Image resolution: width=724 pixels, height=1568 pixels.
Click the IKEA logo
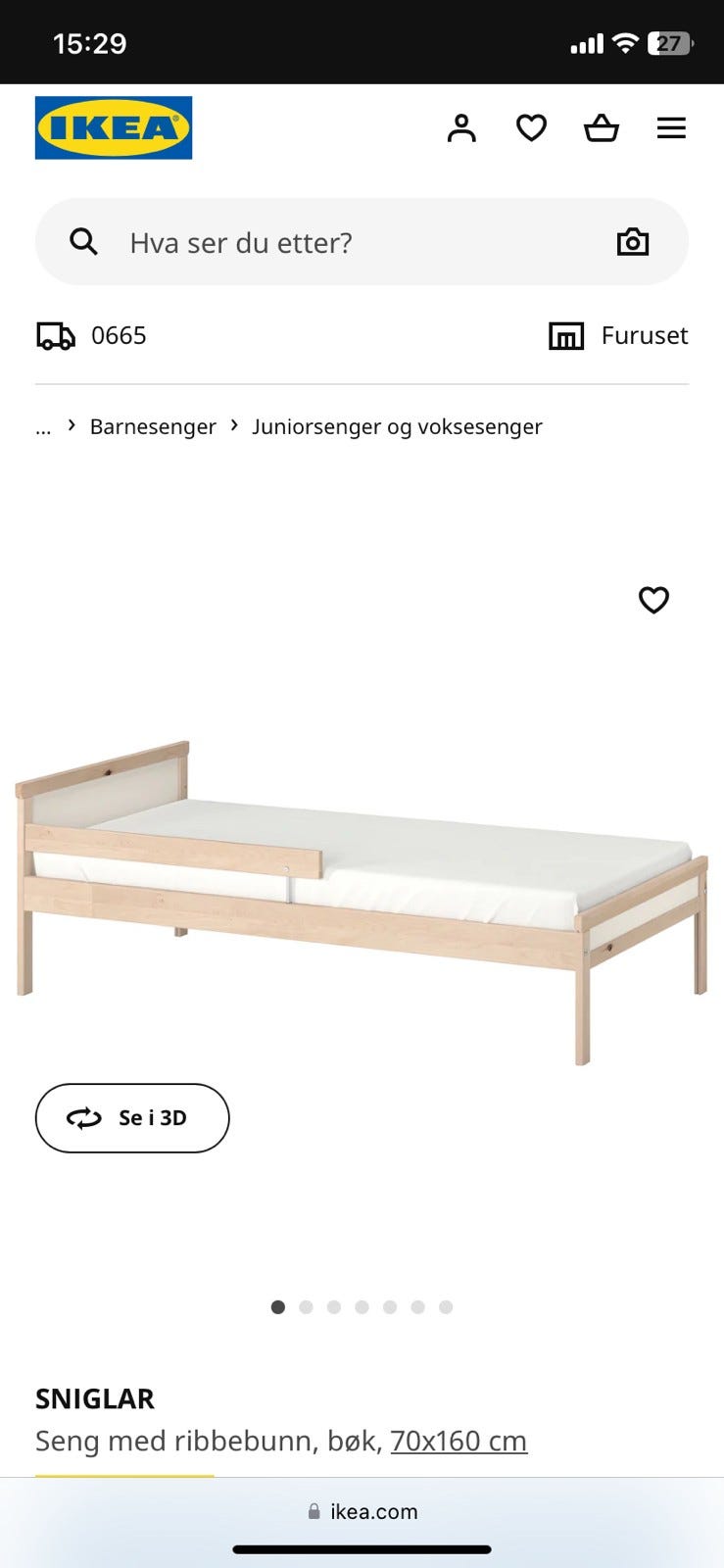click(x=113, y=127)
